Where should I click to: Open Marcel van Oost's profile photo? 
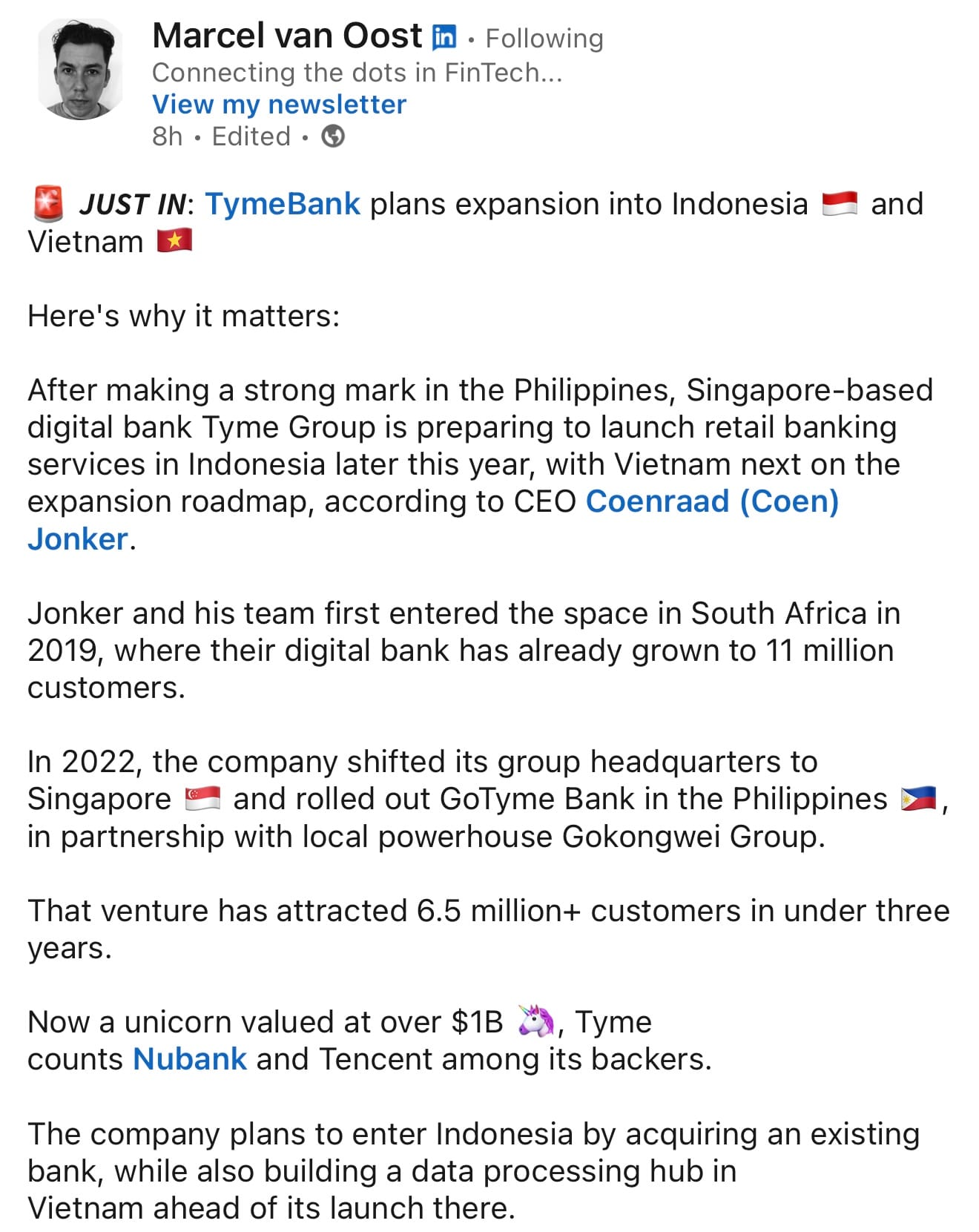pyautogui.click(x=80, y=70)
